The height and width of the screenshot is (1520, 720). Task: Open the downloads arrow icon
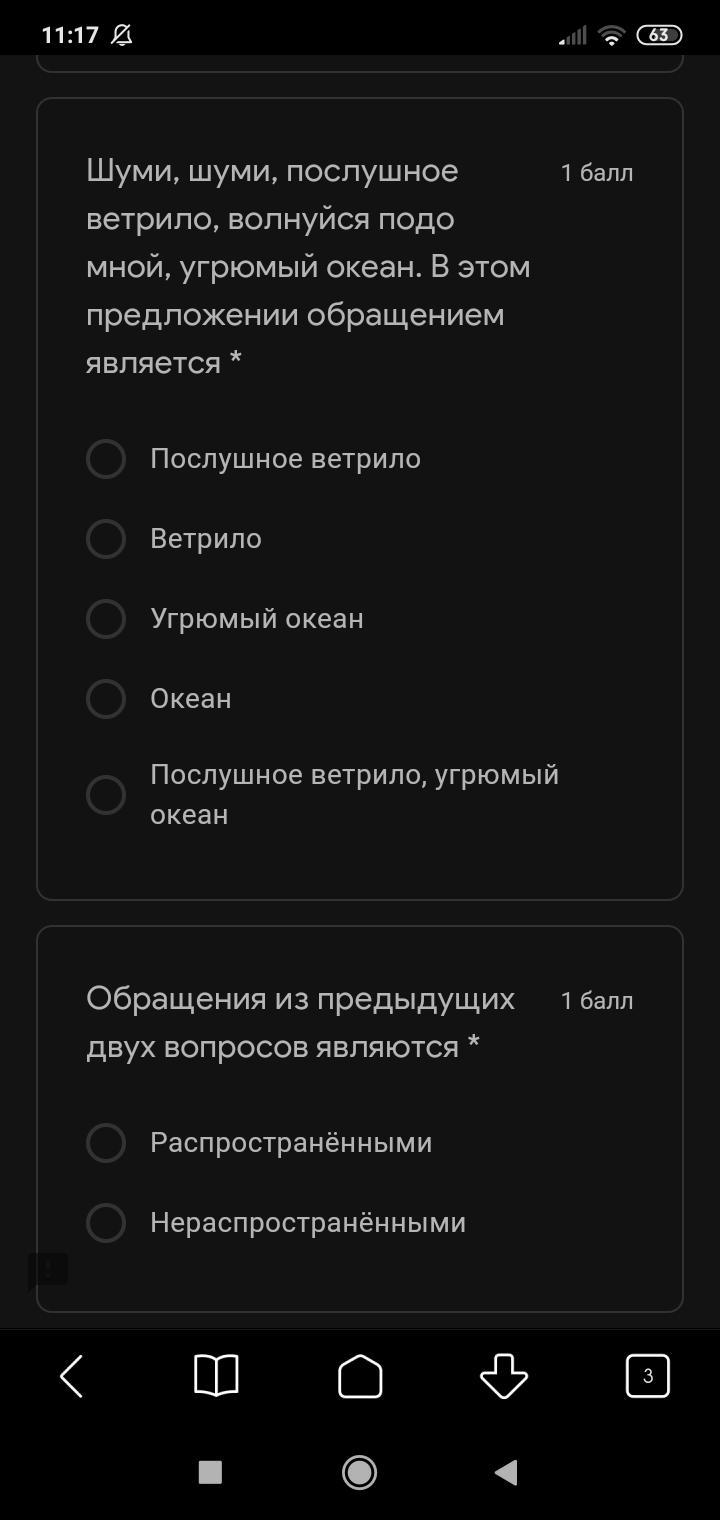pos(504,1377)
